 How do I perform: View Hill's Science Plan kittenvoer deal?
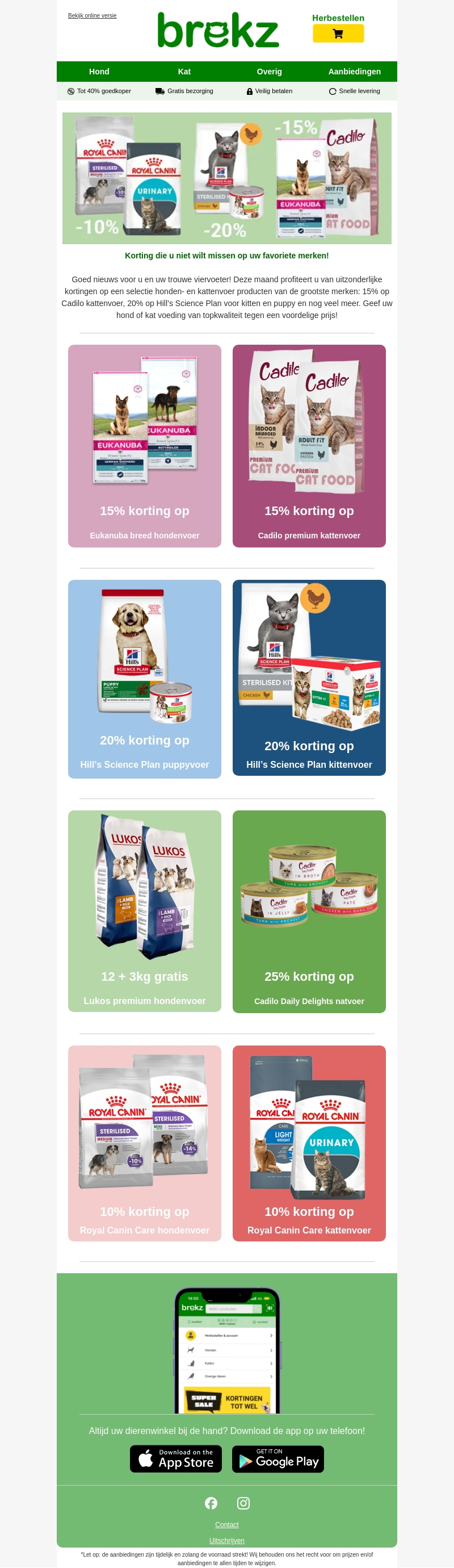pyautogui.click(x=309, y=678)
